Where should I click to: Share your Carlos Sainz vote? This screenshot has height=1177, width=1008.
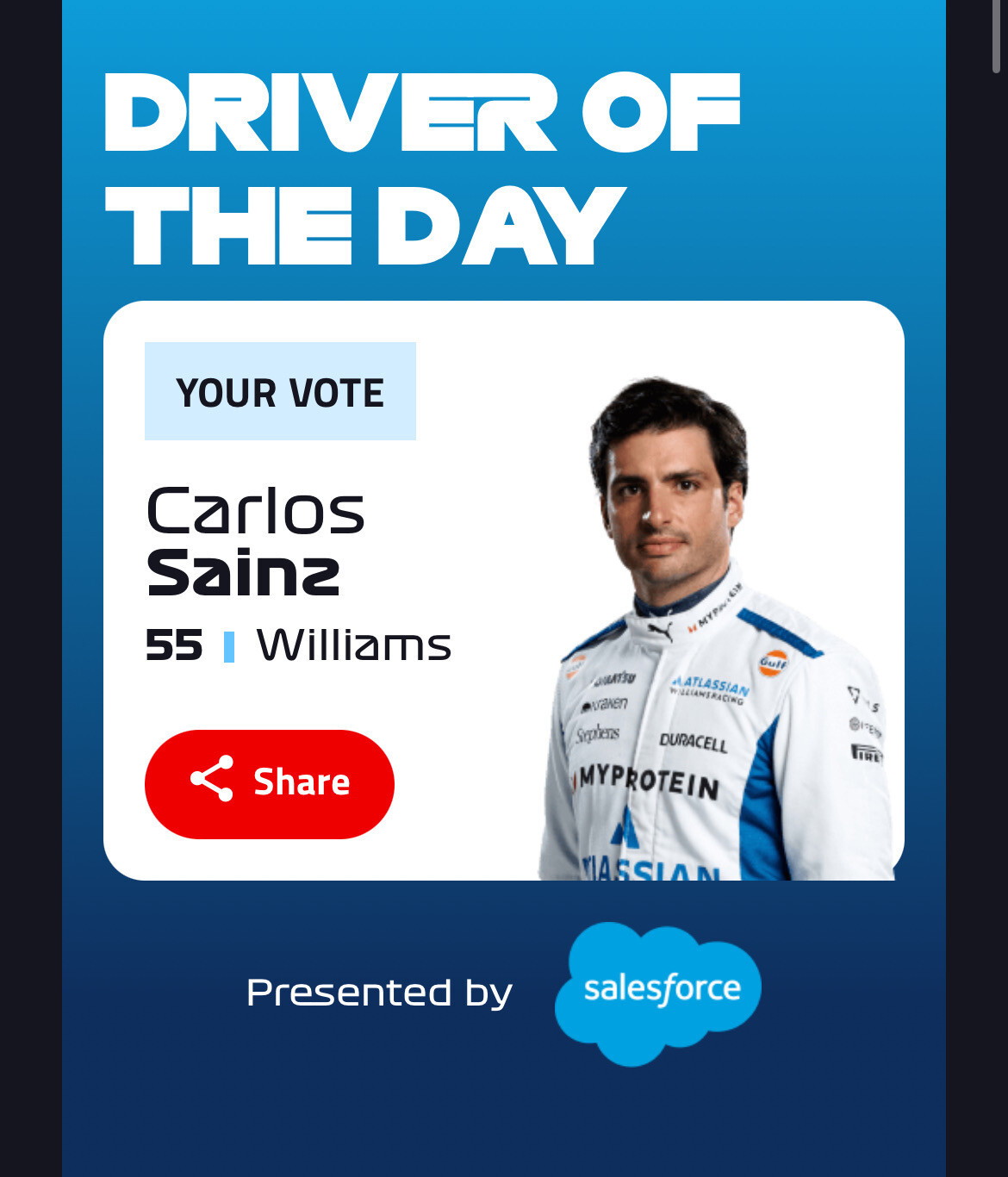click(x=269, y=783)
